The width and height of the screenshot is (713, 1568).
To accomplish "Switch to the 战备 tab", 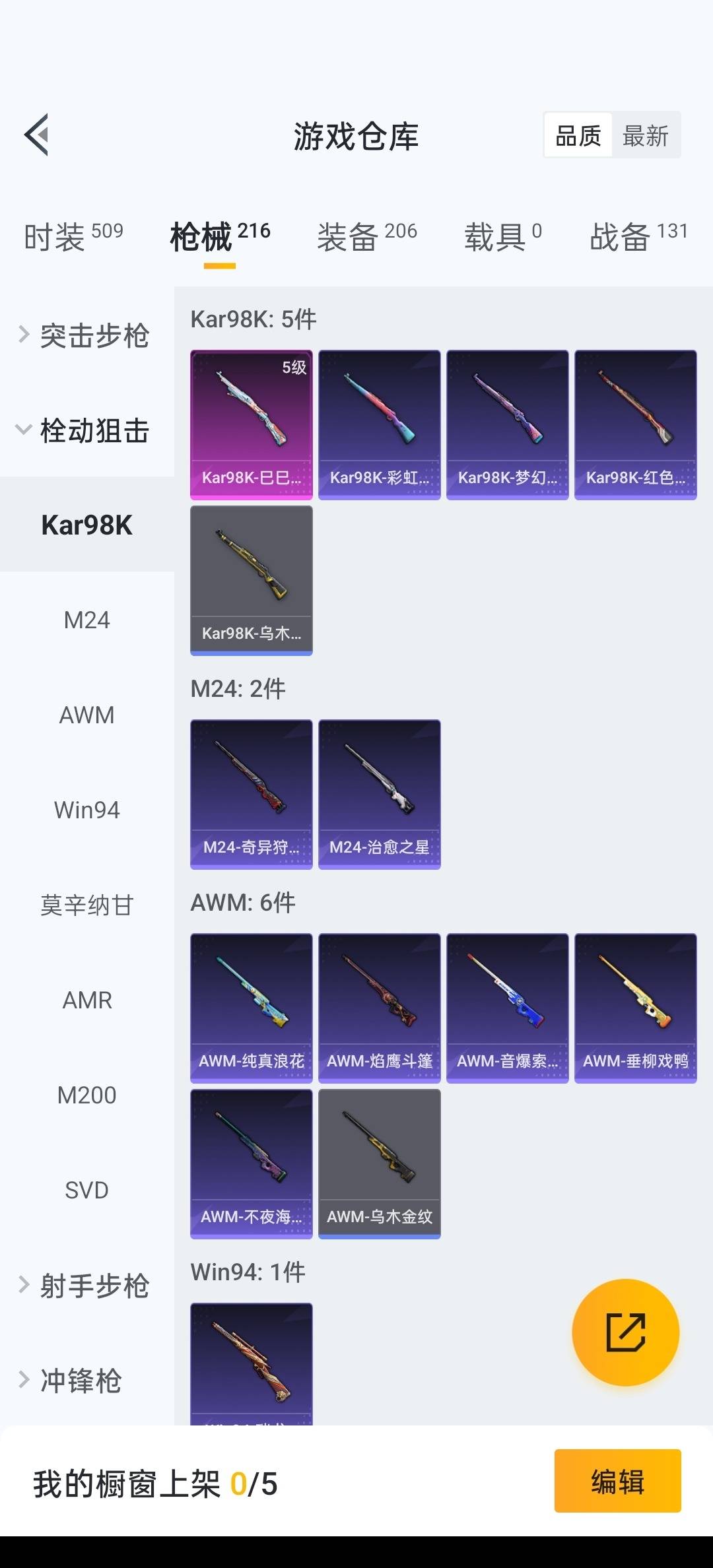I will coord(638,237).
